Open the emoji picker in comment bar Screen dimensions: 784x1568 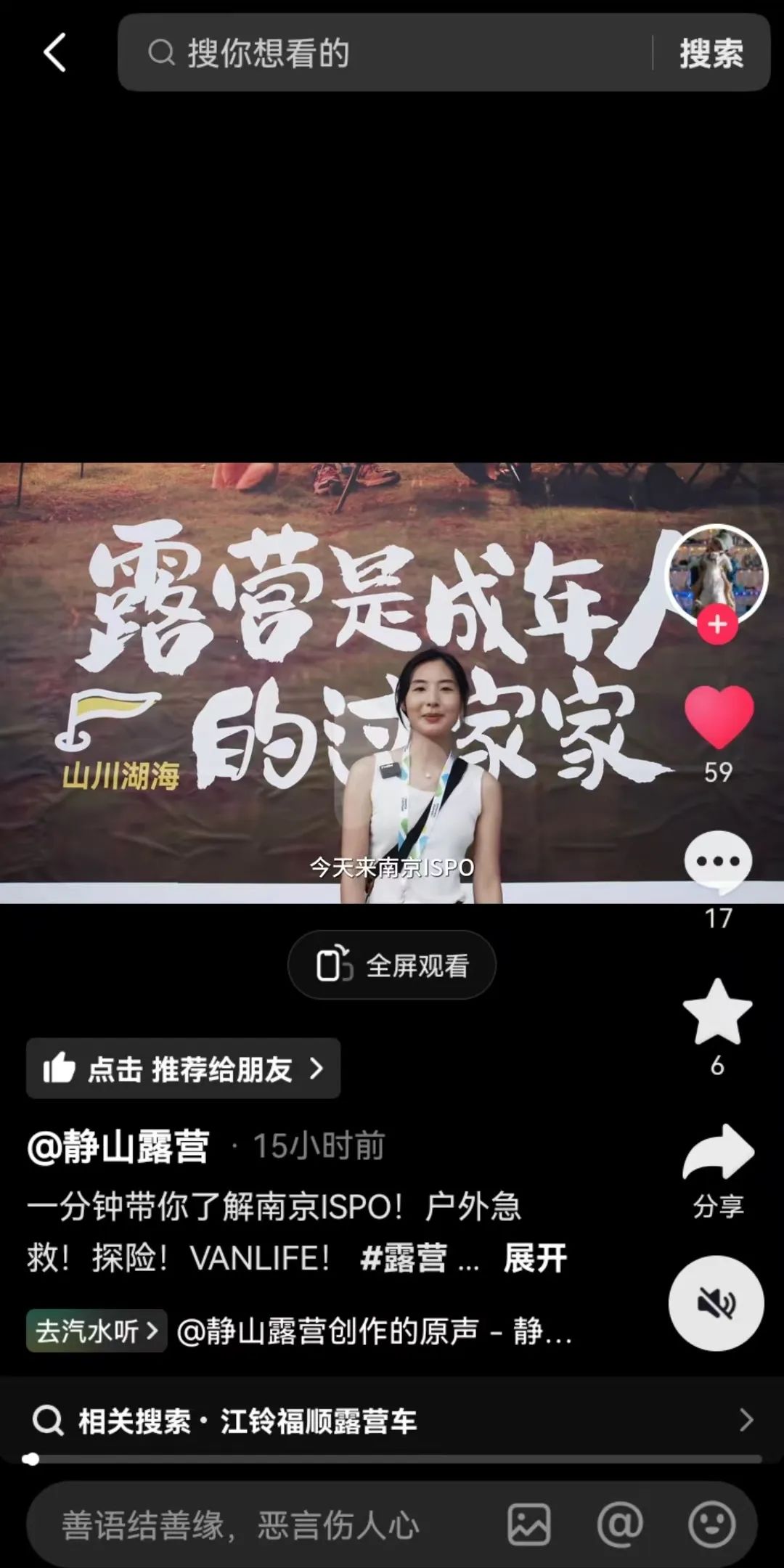tap(711, 1524)
